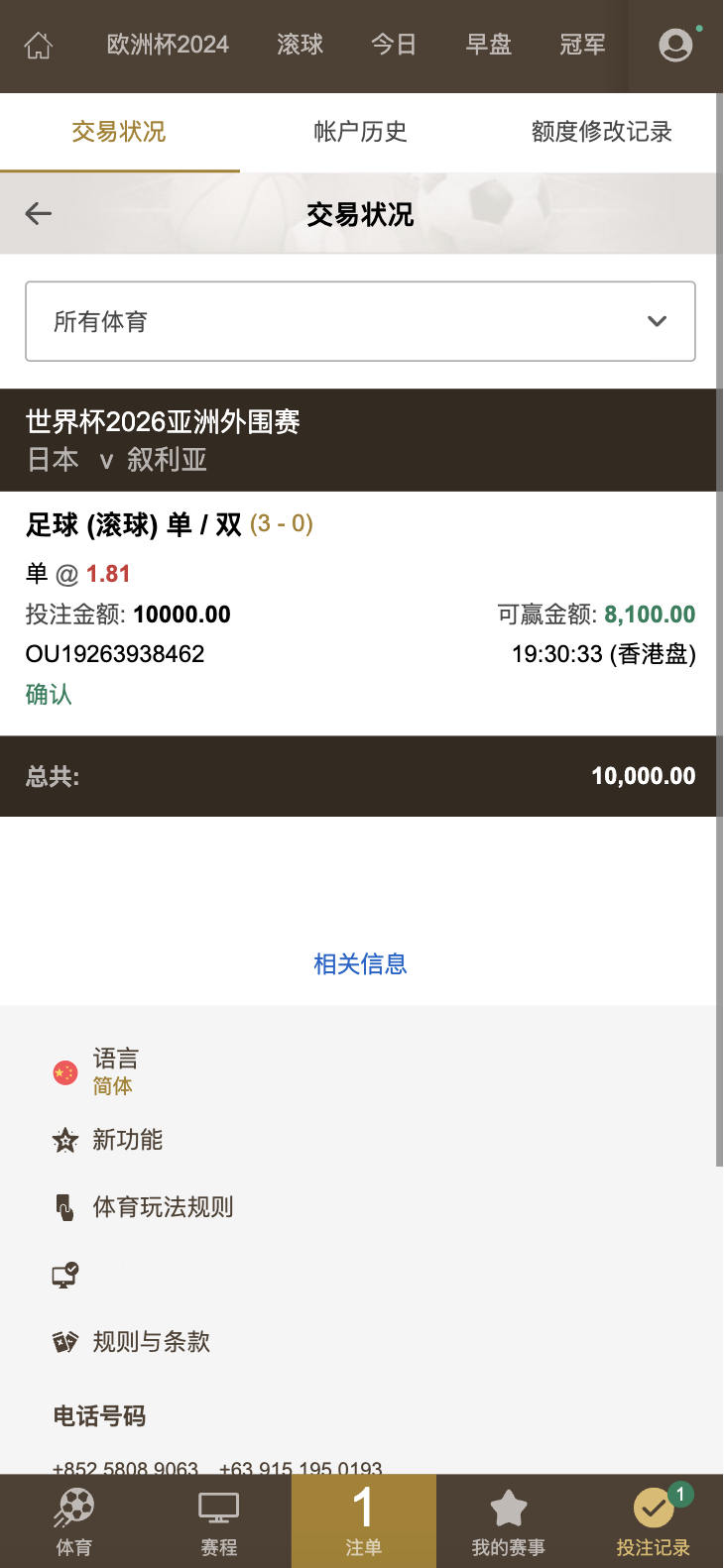Tap the back arrow beside 交易状况
724x1568 pixels.
(39, 213)
